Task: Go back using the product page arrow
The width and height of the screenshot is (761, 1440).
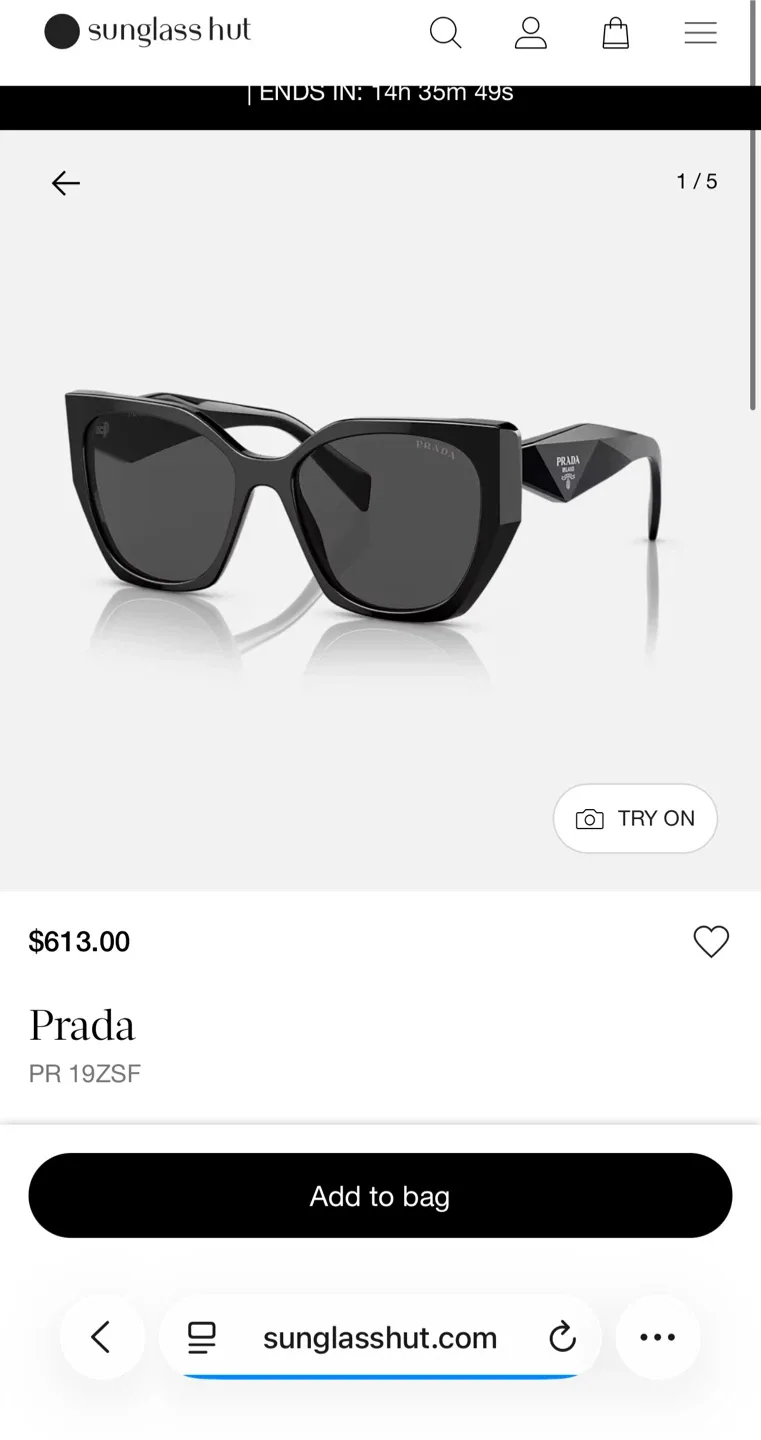Action: tap(65, 183)
